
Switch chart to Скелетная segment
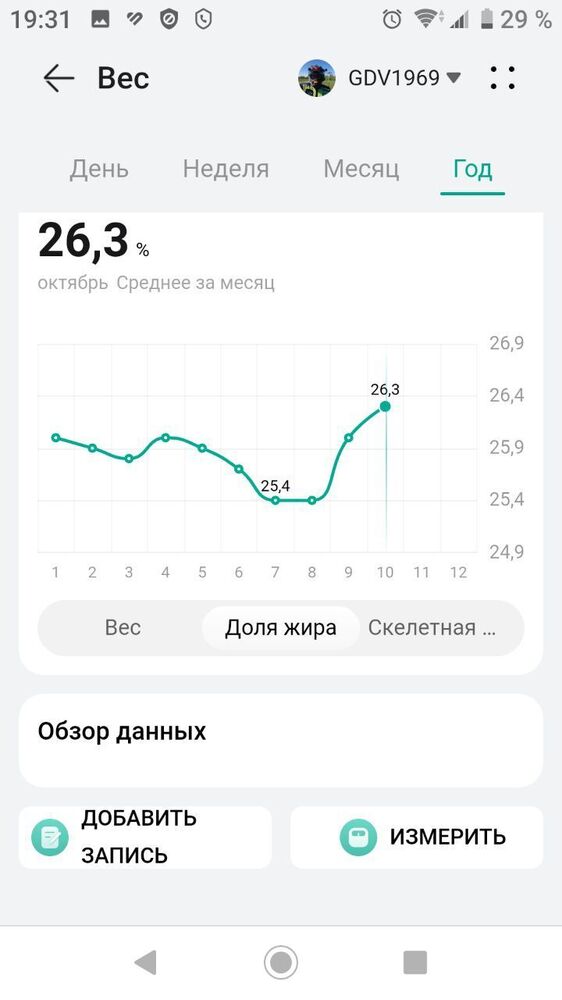click(x=432, y=628)
